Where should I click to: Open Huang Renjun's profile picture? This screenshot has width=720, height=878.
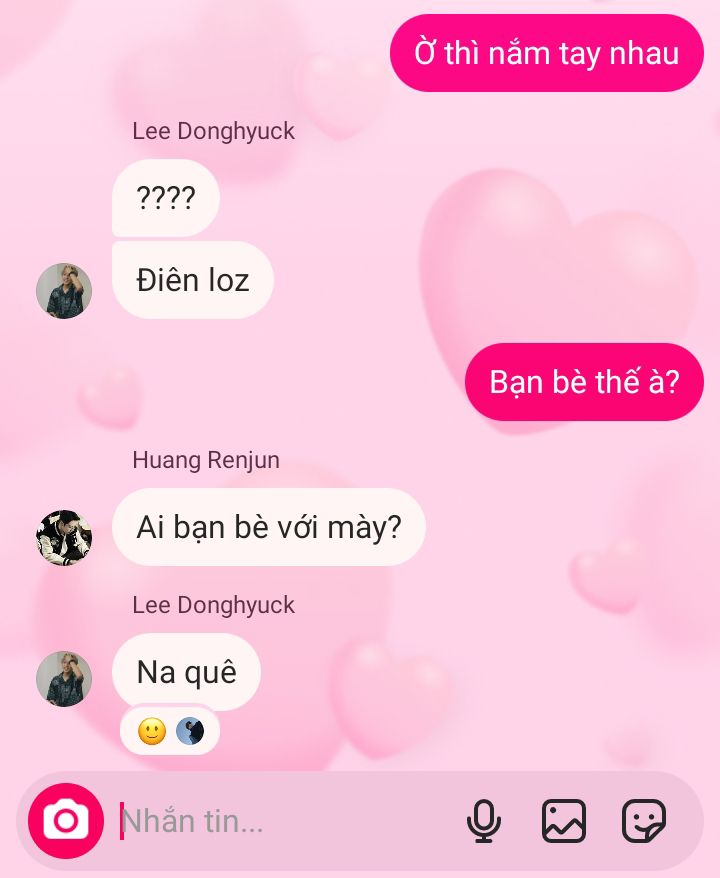point(64,537)
